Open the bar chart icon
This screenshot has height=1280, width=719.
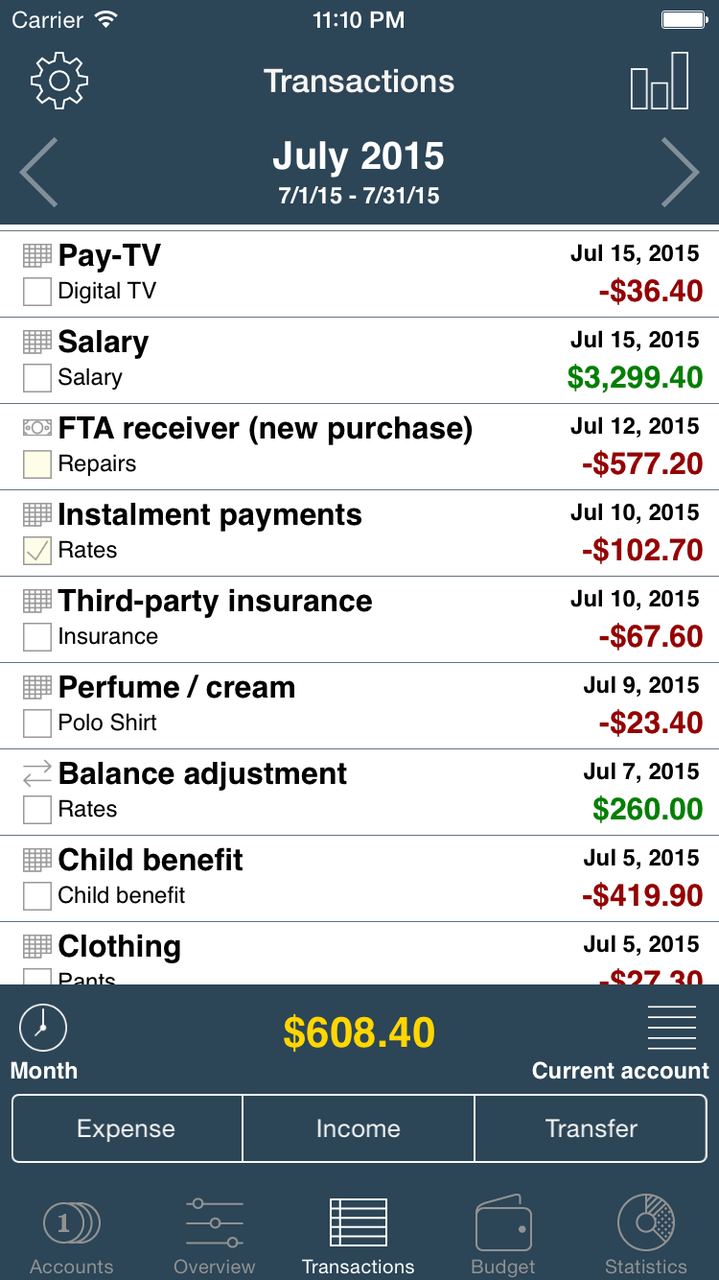click(x=659, y=81)
